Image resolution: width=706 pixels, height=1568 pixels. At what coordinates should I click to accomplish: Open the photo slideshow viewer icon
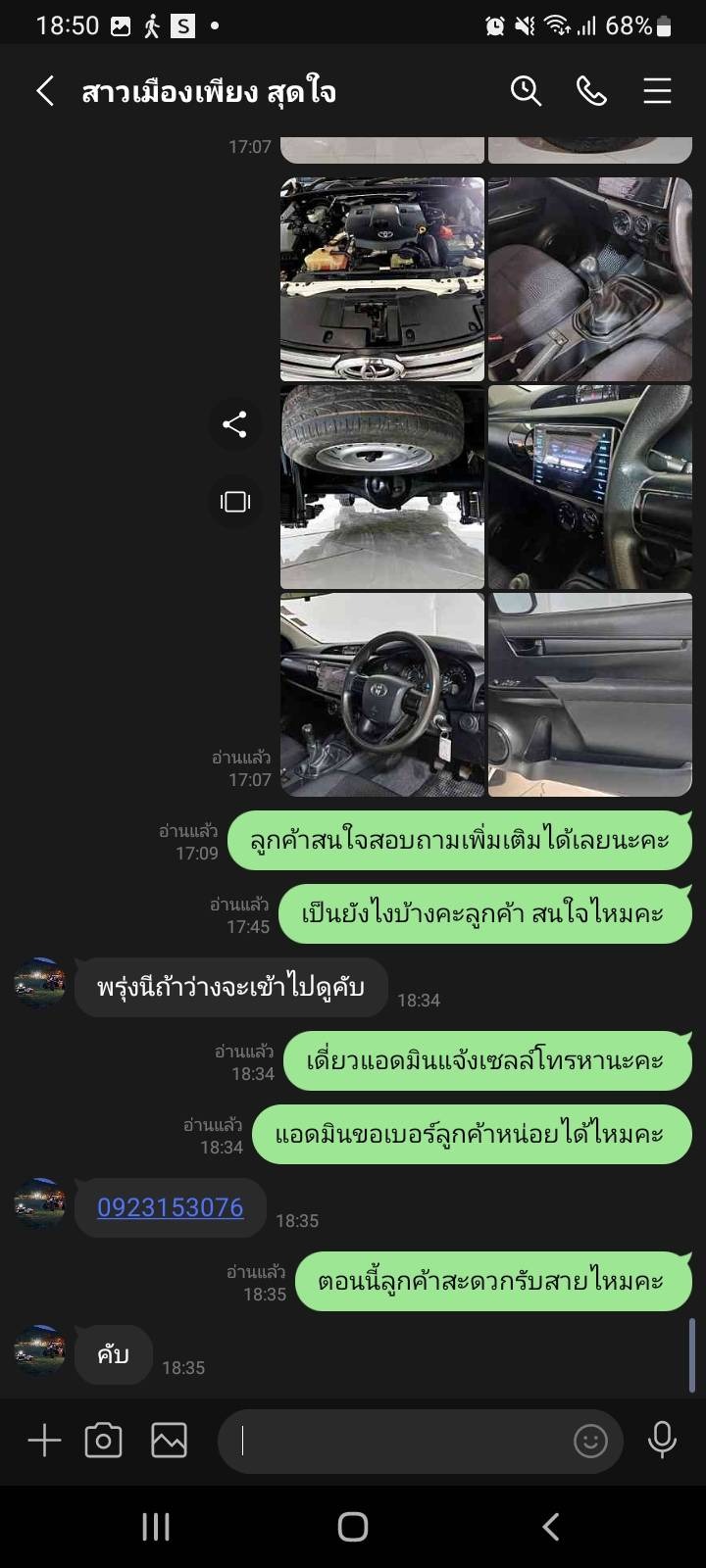(x=234, y=502)
